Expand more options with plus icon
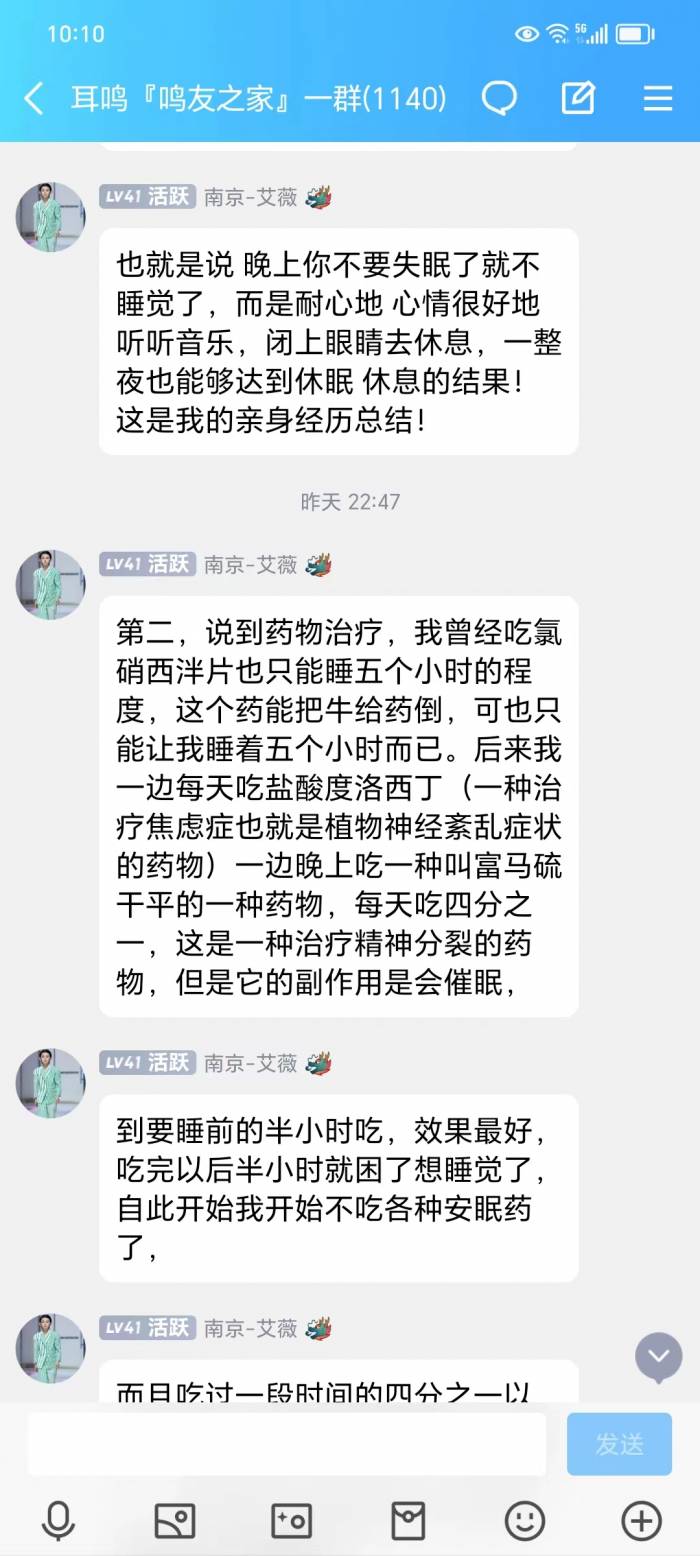This screenshot has height=1556, width=700. [x=642, y=1521]
